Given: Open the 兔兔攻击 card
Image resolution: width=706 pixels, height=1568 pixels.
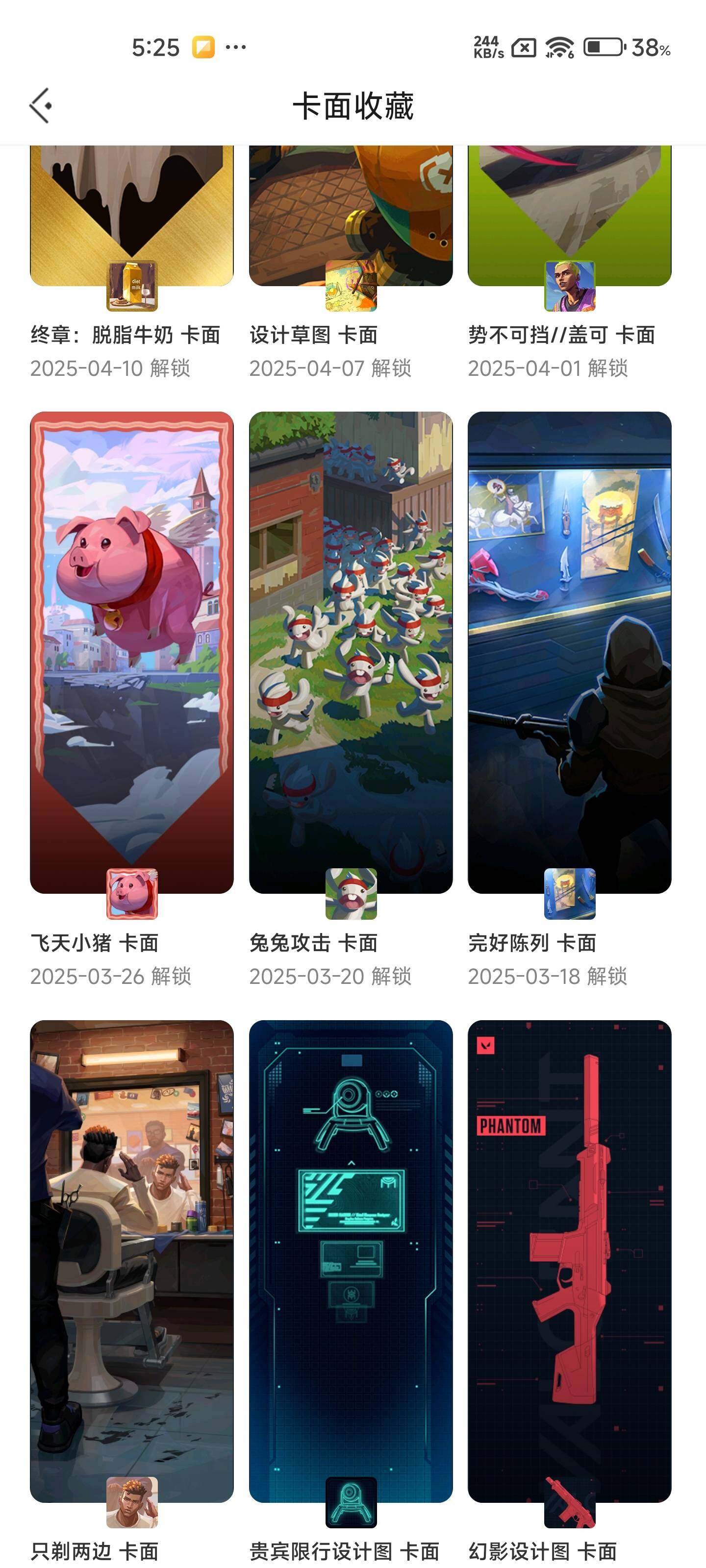Looking at the screenshot, I should point(350,651).
